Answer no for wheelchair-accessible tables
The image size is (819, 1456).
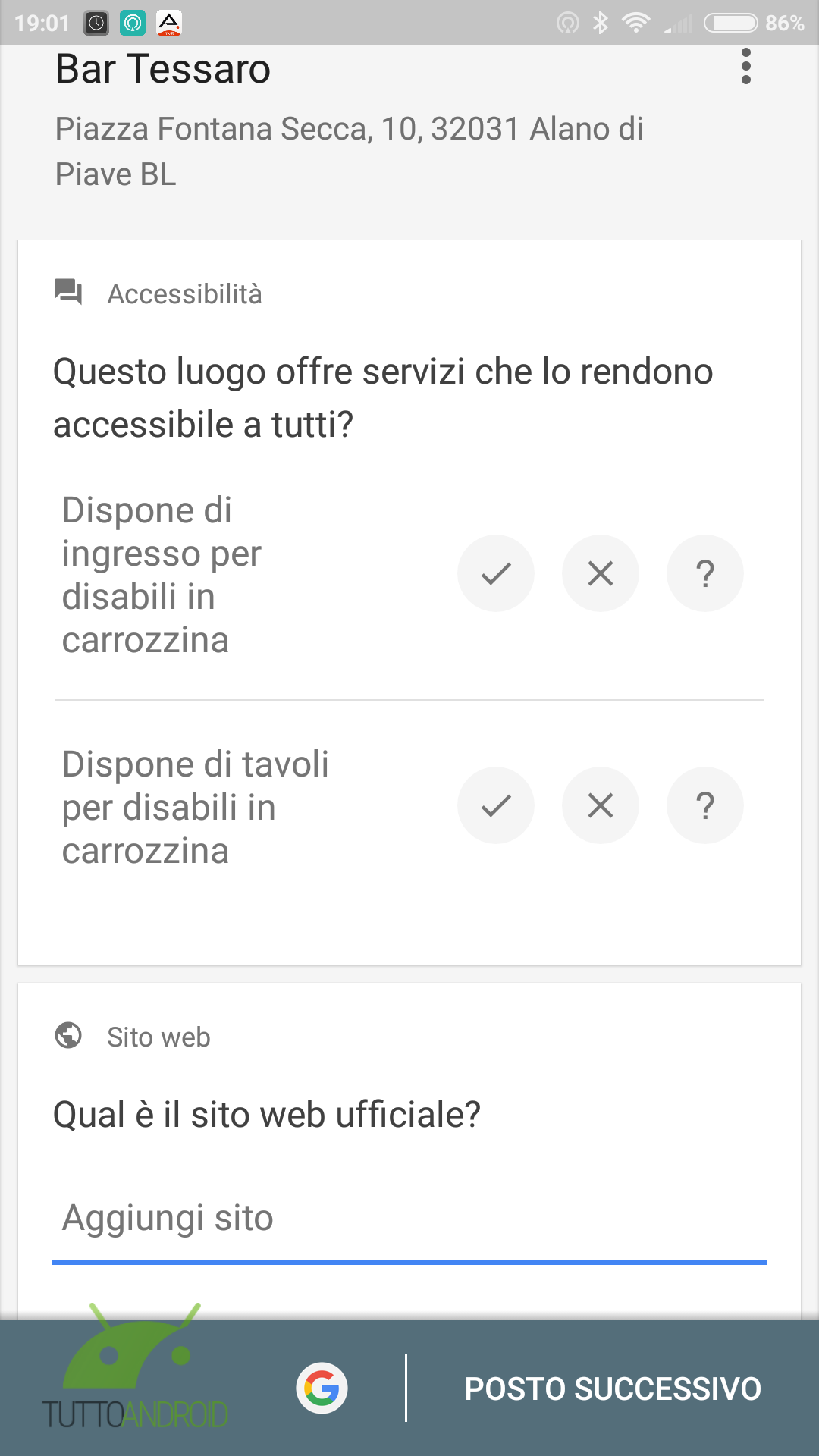click(x=601, y=805)
